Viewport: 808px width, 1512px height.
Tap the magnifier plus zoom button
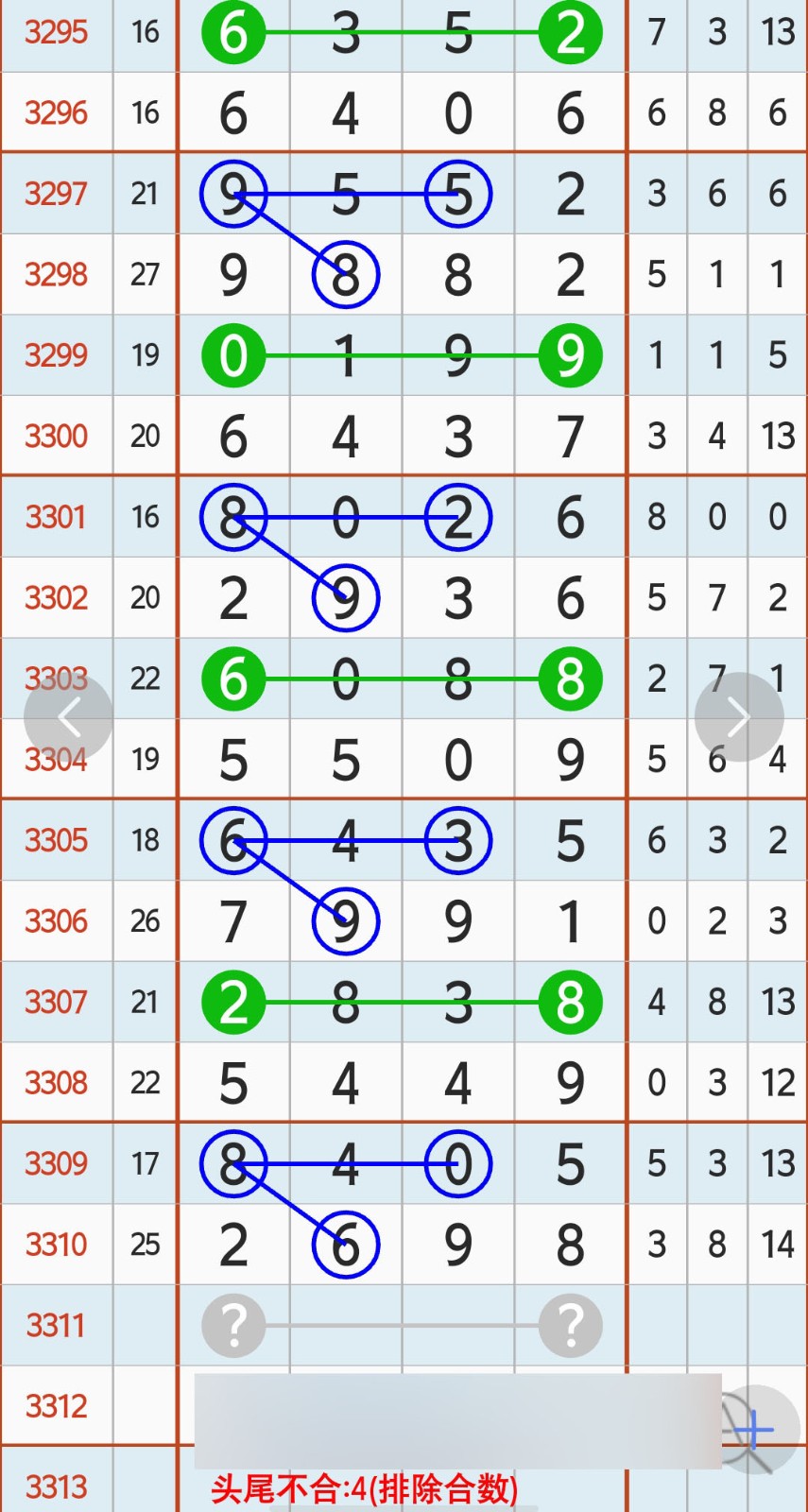pyautogui.click(x=756, y=1430)
